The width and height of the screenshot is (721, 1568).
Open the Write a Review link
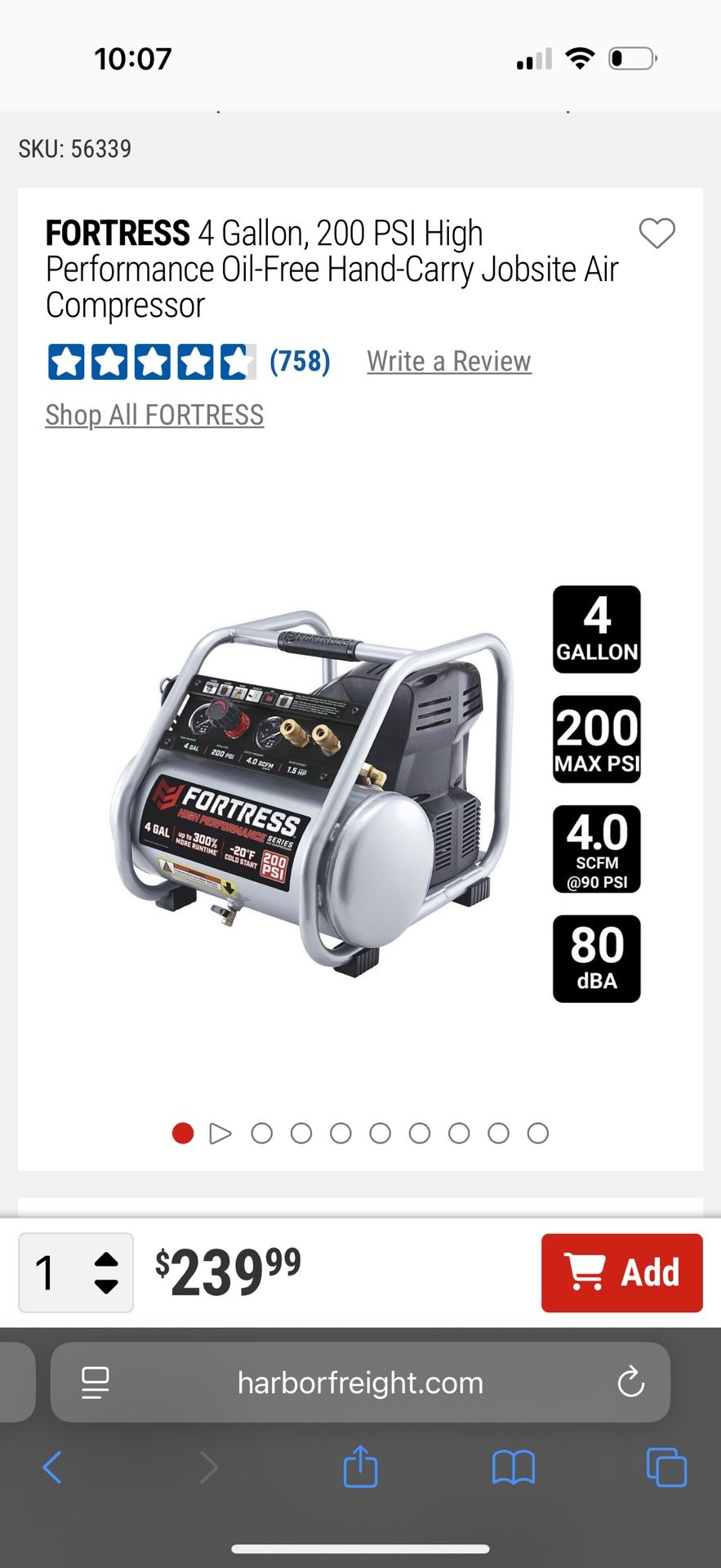(x=449, y=361)
